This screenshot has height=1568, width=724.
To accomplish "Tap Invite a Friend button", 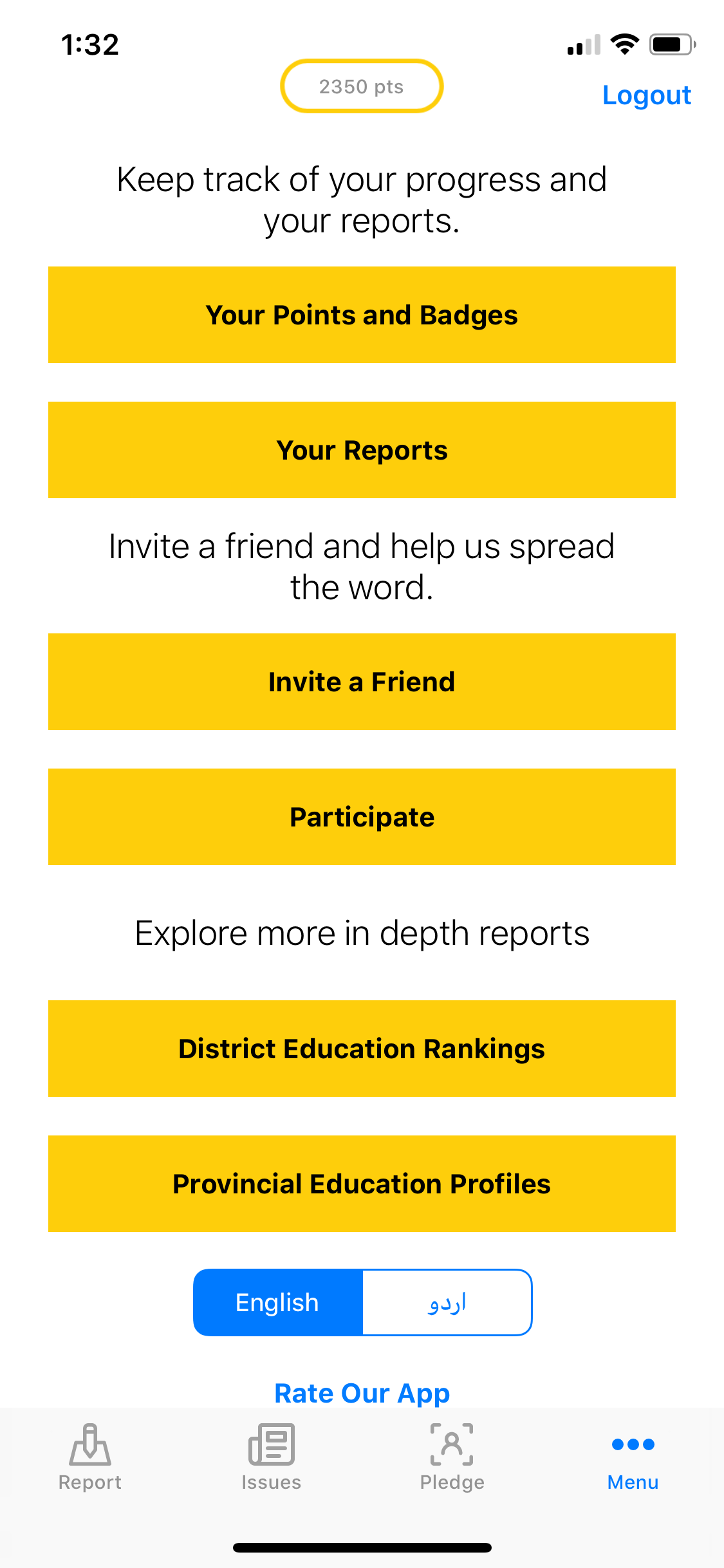I will 362,682.
